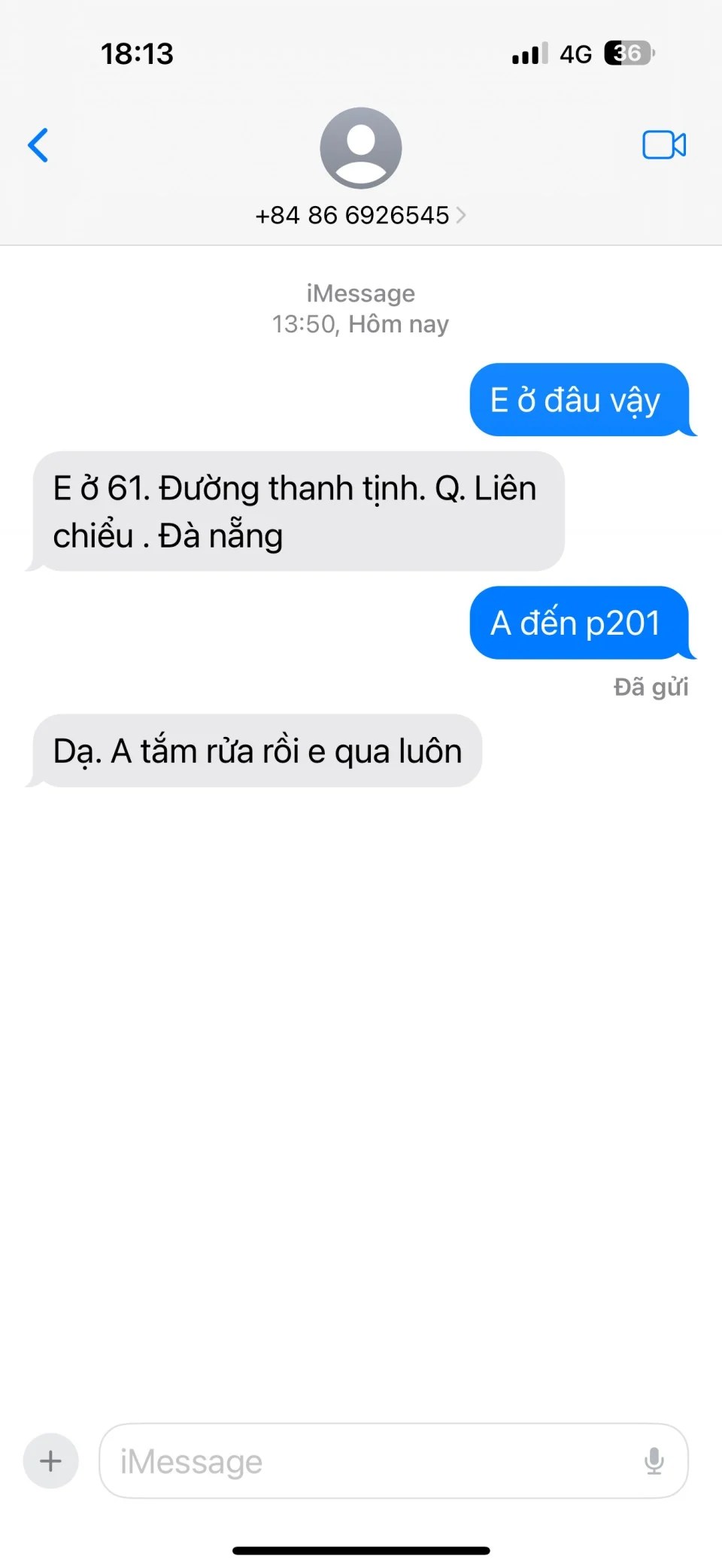Open contact details for +84 86 6926545
Viewport: 722px width, 1568px height.
[x=360, y=215]
